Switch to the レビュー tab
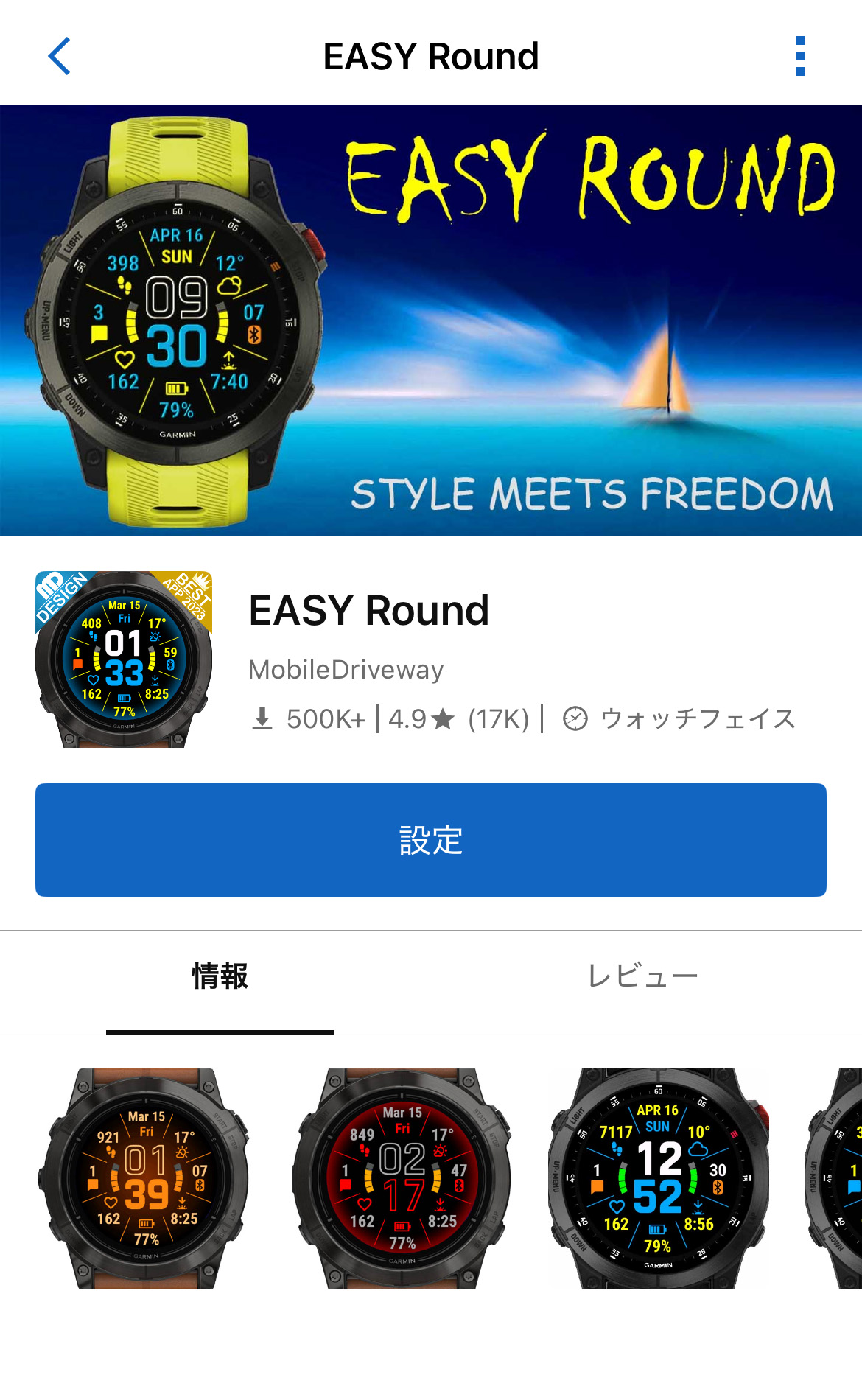 [x=642, y=976]
